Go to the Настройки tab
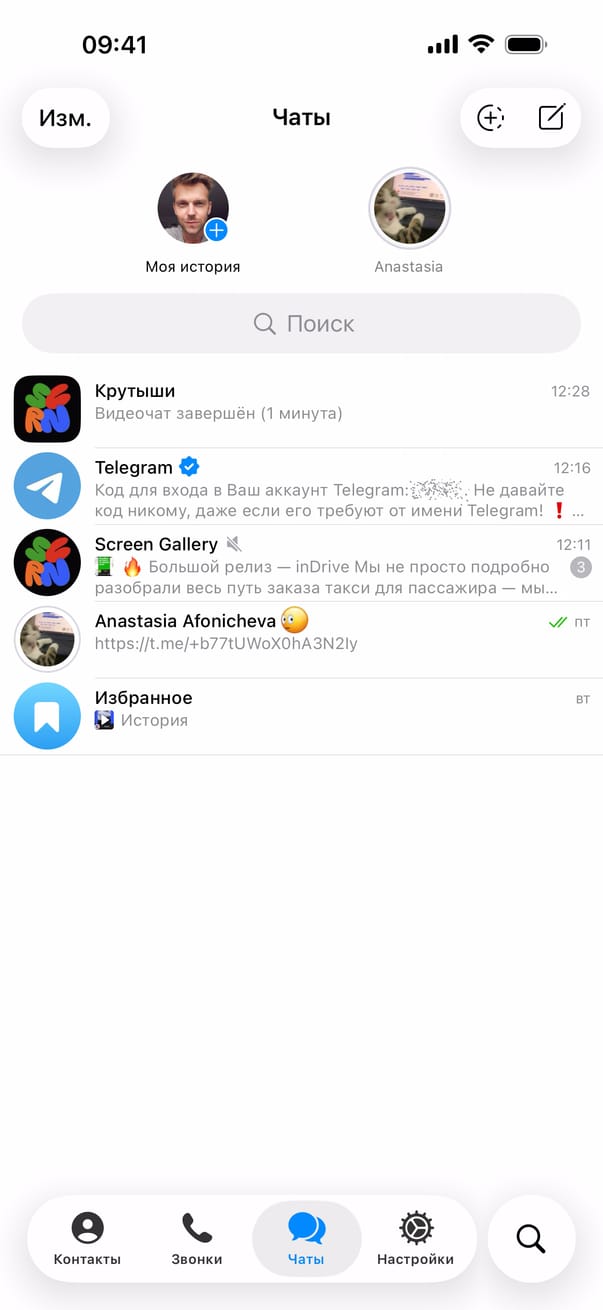Screen dimensions: 603x1310 415,1239
